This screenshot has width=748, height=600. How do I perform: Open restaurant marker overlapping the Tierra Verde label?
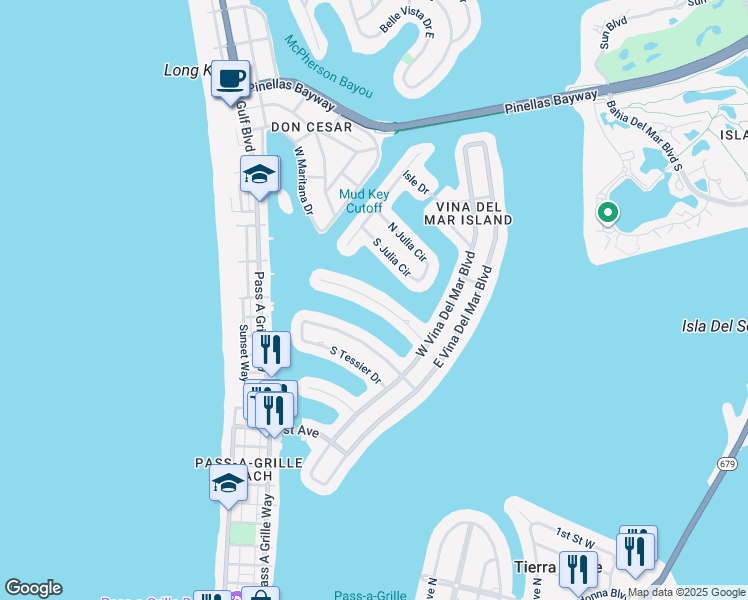(x=577, y=569)
